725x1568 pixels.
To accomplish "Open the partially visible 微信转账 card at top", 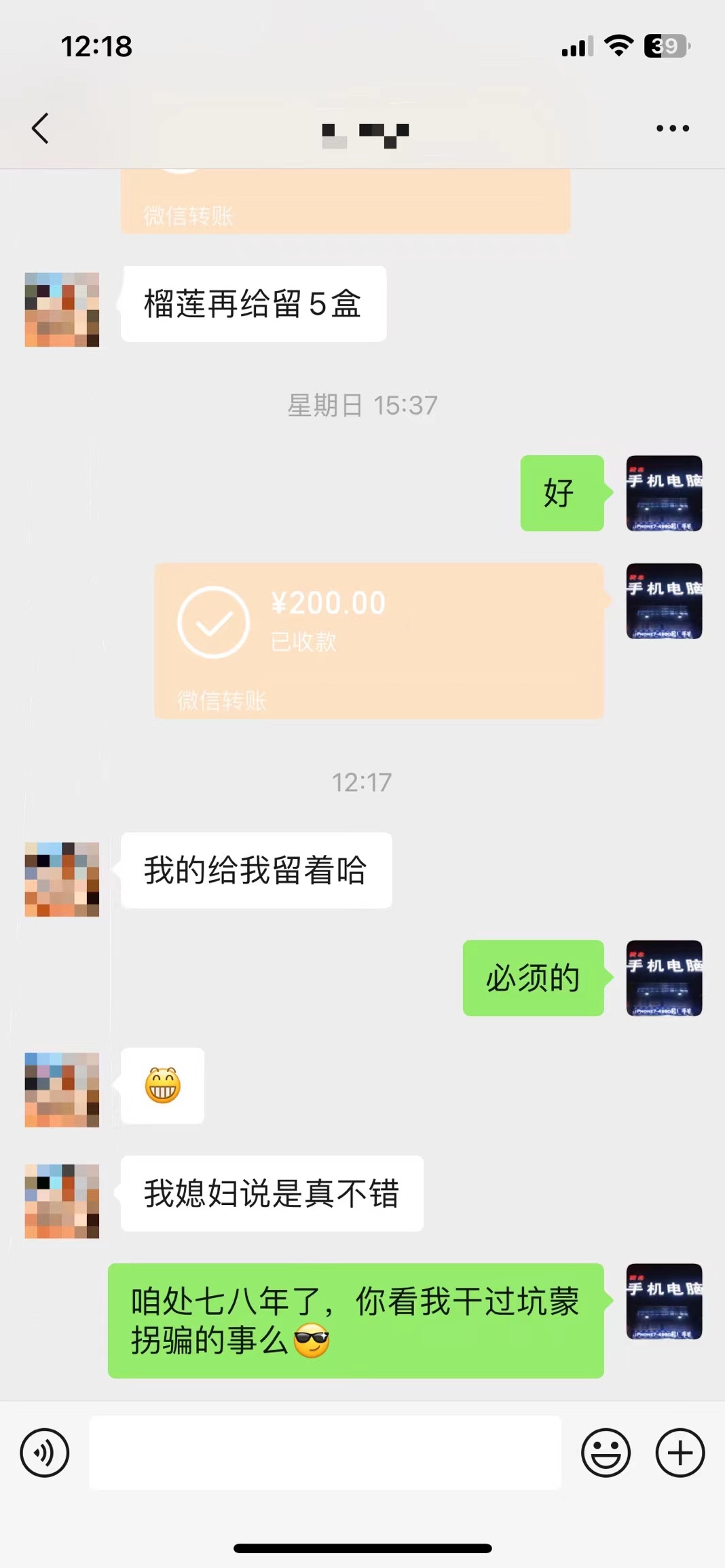I will point(346,204).
